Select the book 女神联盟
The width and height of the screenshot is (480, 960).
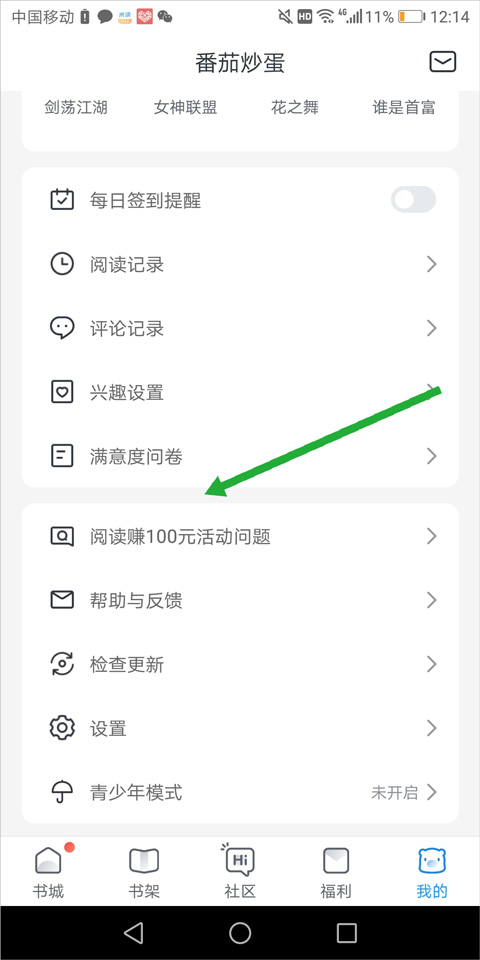186,108
